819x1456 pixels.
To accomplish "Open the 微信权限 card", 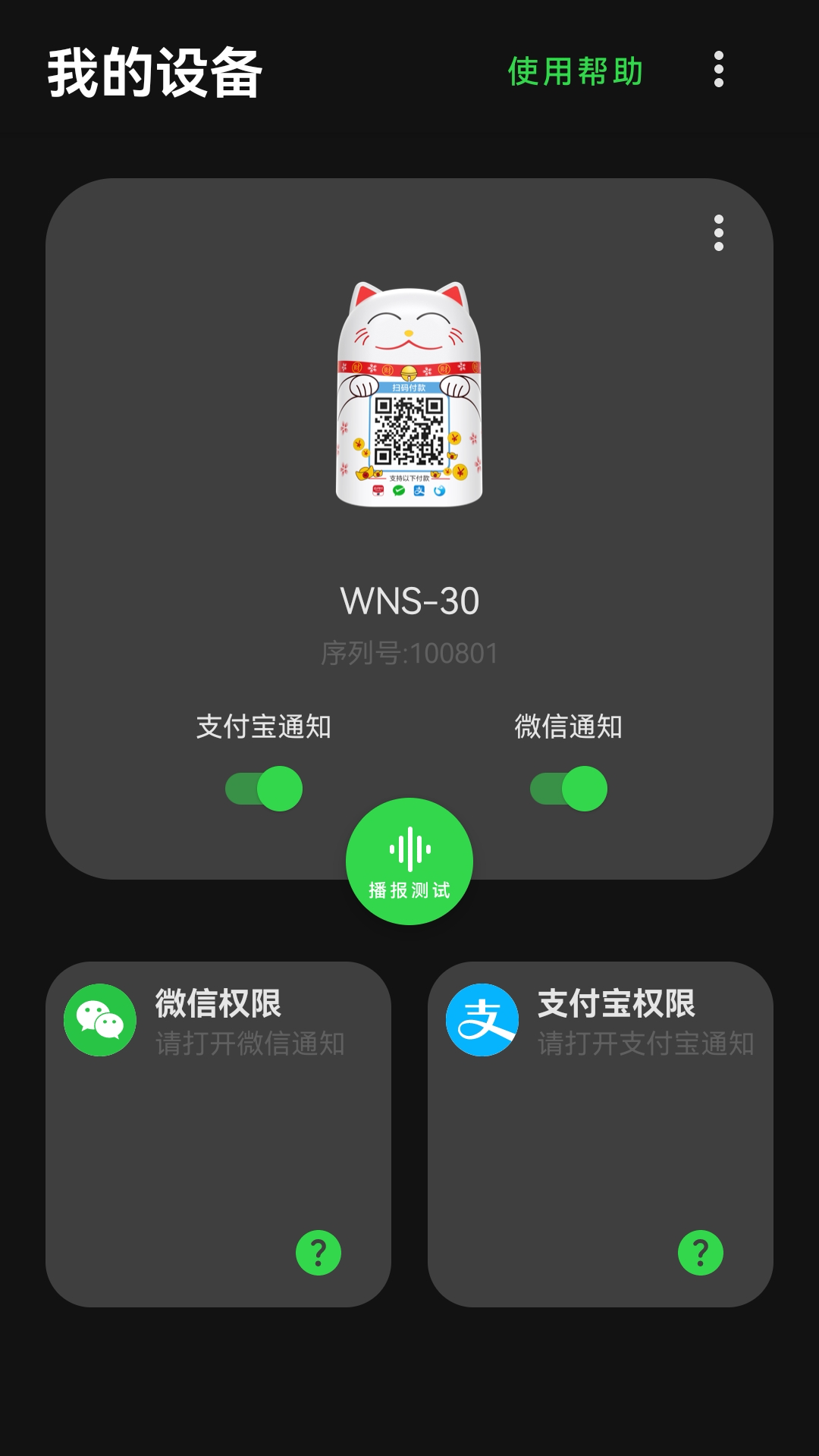I will coord(218,1134).
